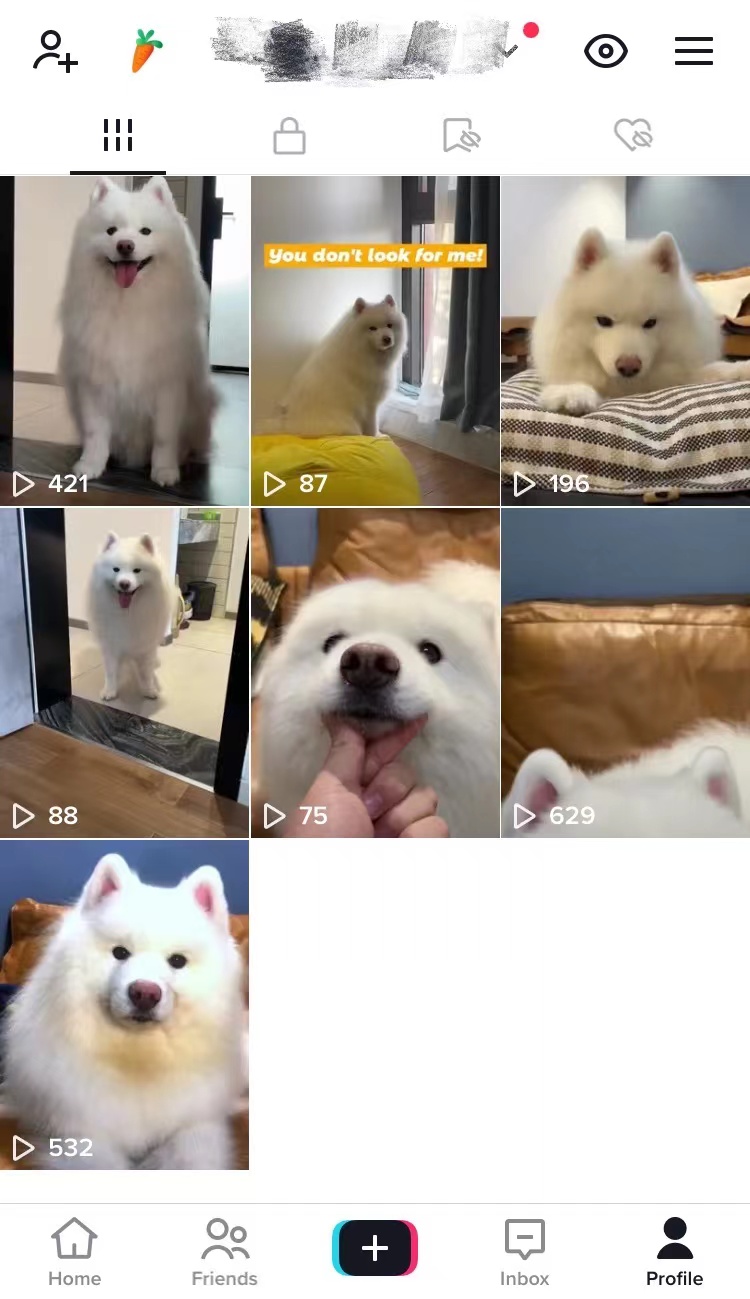This screenshot has height=1299, width=750.
Task: Open profile views eye icon
Action: click(605, 51)
